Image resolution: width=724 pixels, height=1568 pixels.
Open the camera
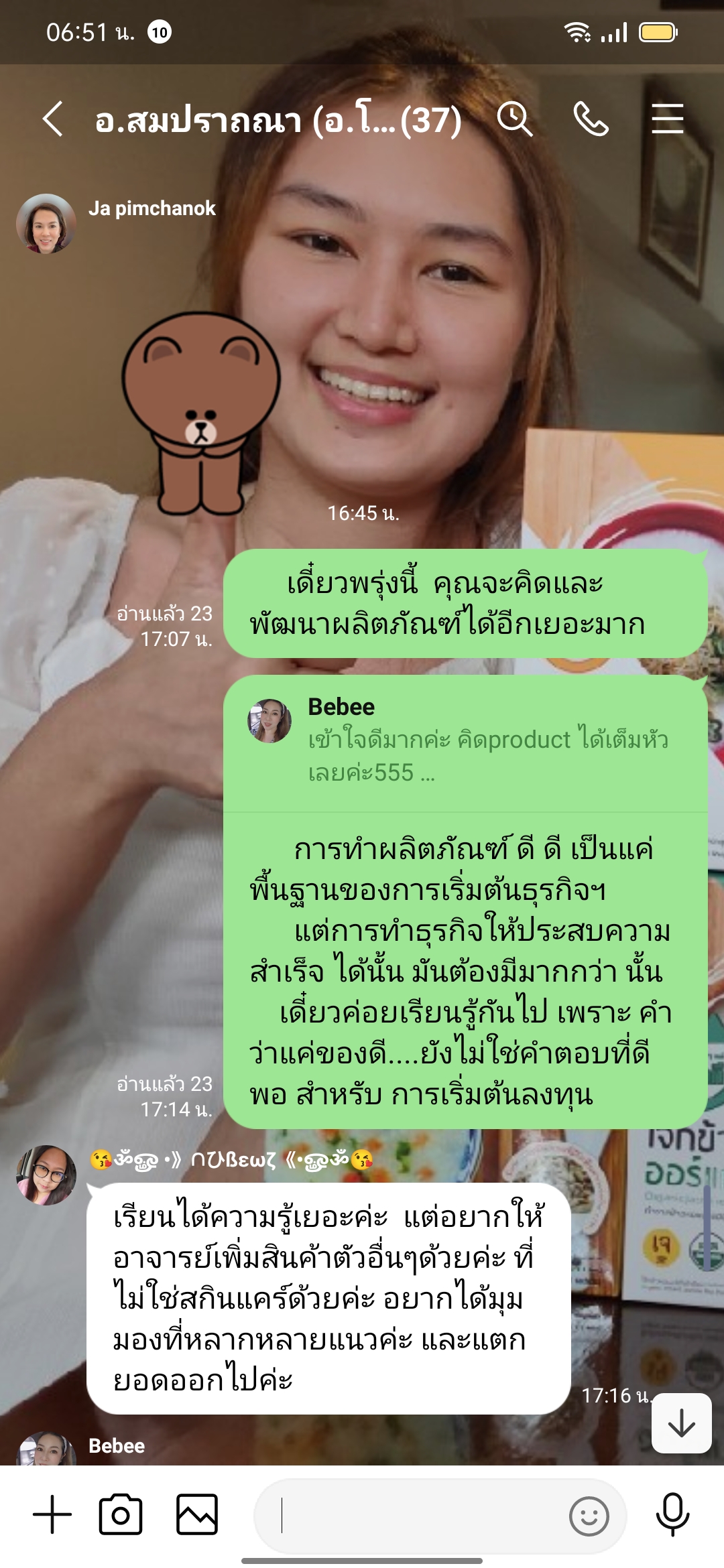(121, 1514)
